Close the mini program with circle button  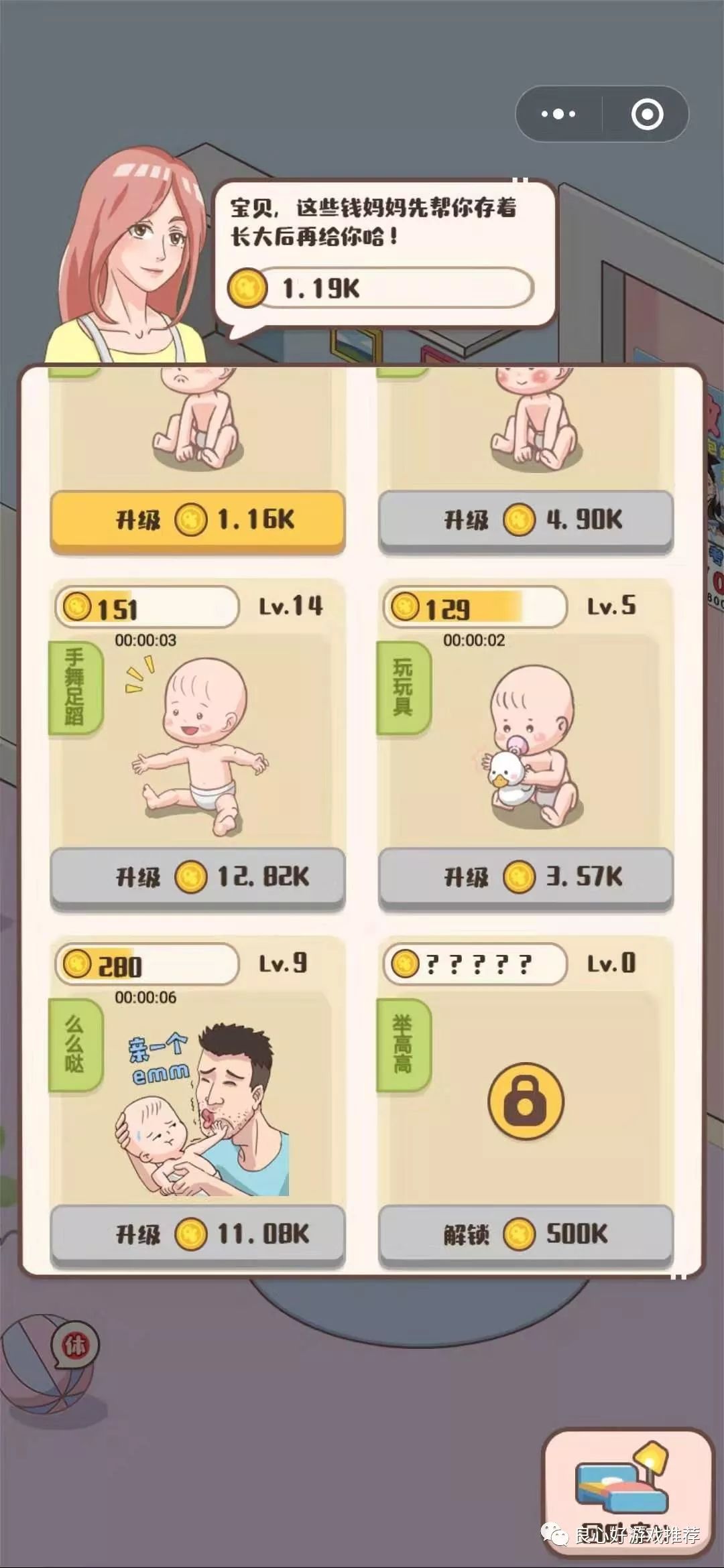(647, 114)
